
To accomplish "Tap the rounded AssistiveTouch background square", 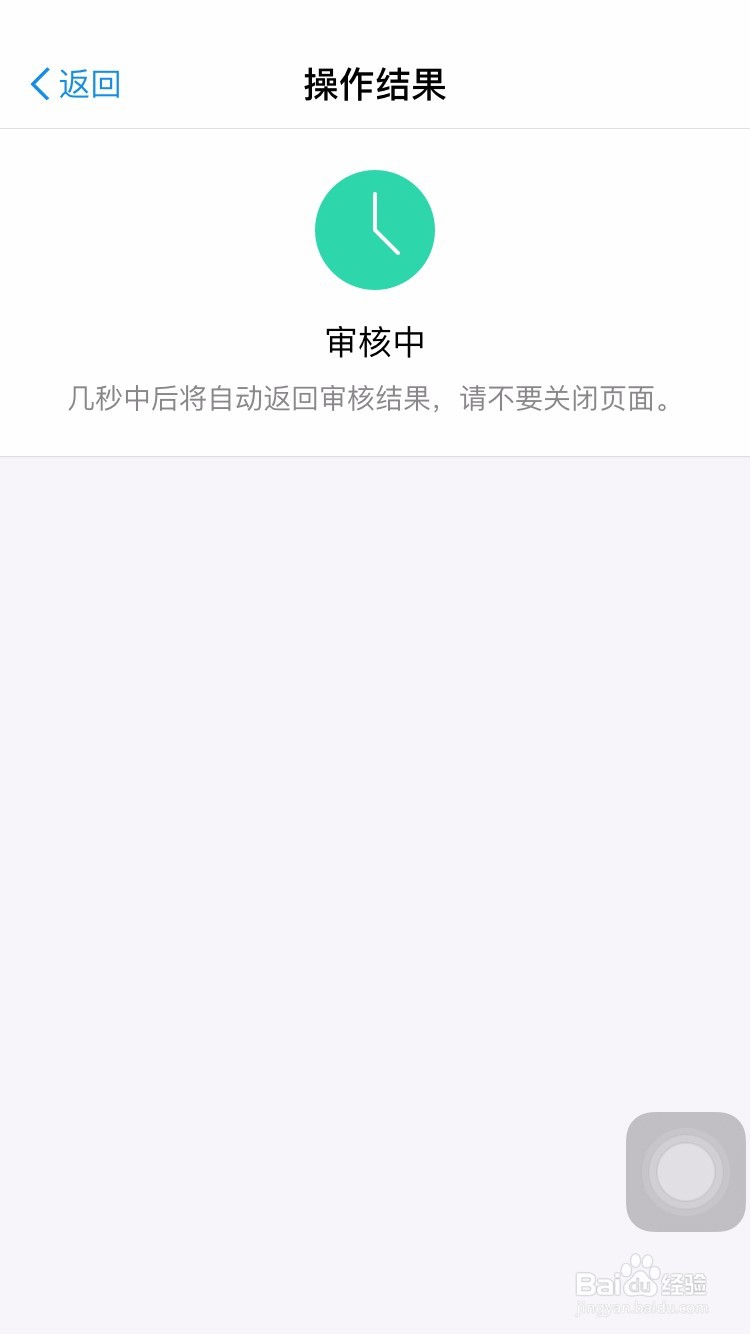I will (x=645, y=1135).
